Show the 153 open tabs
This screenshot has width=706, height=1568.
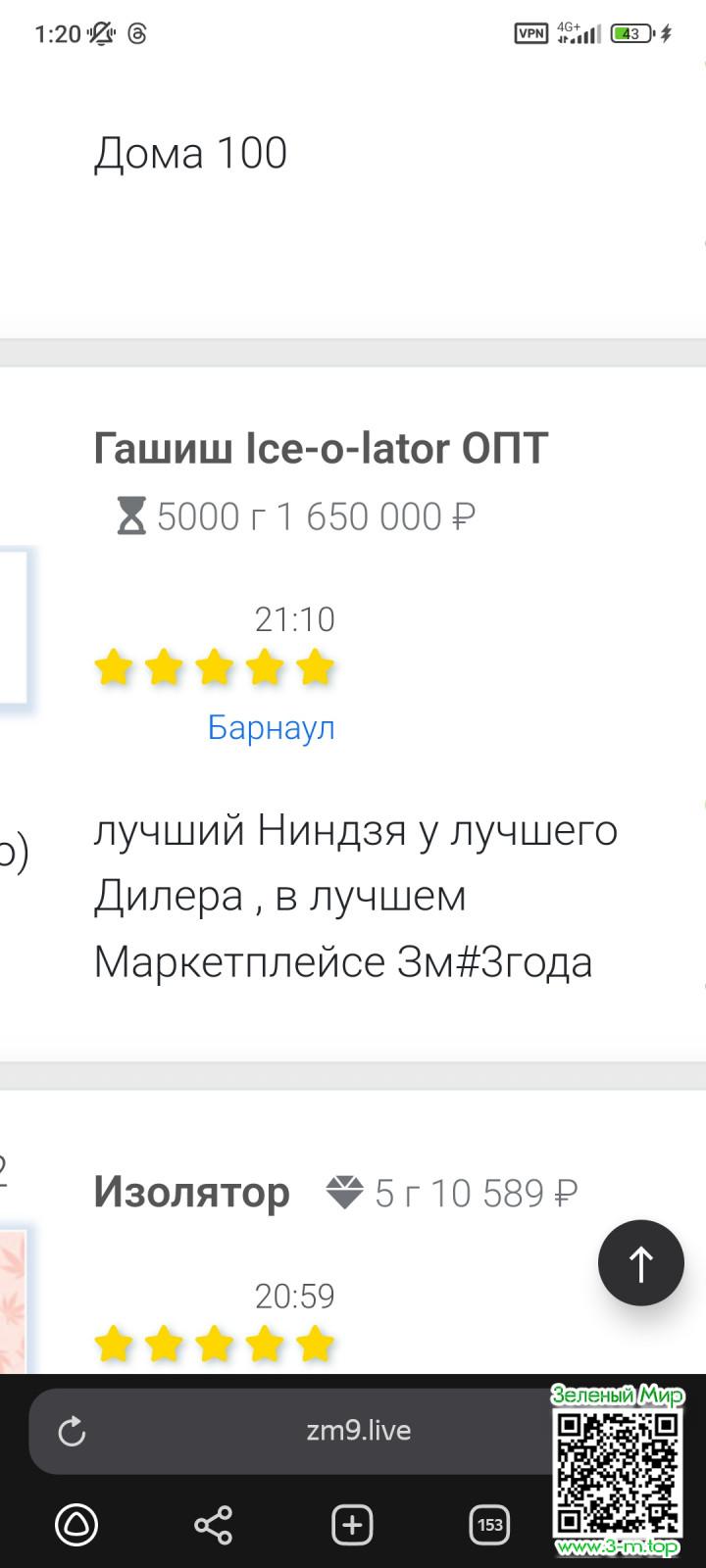coord(489,1525)
